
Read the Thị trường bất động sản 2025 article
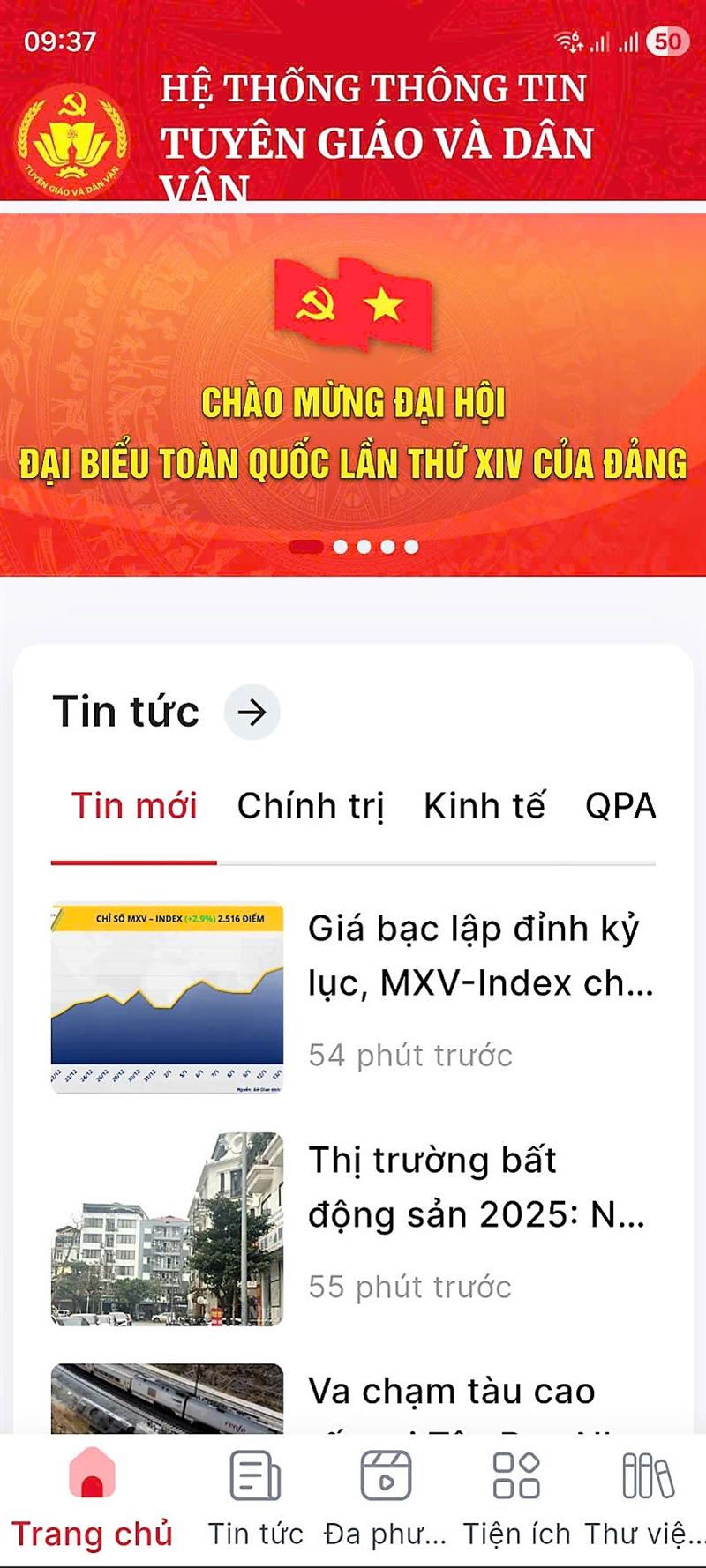click(x=477, y=1187)
